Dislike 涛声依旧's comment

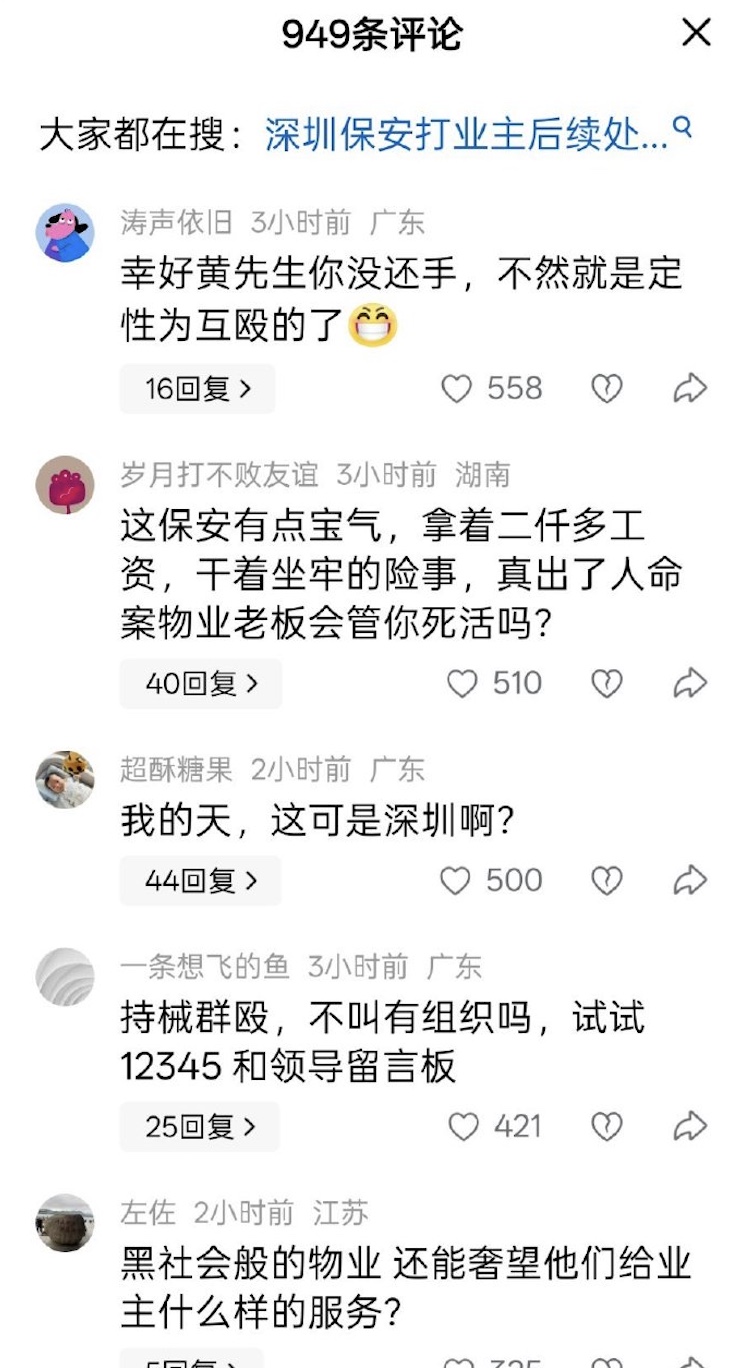pyautogui.click(x=607, y=389)
